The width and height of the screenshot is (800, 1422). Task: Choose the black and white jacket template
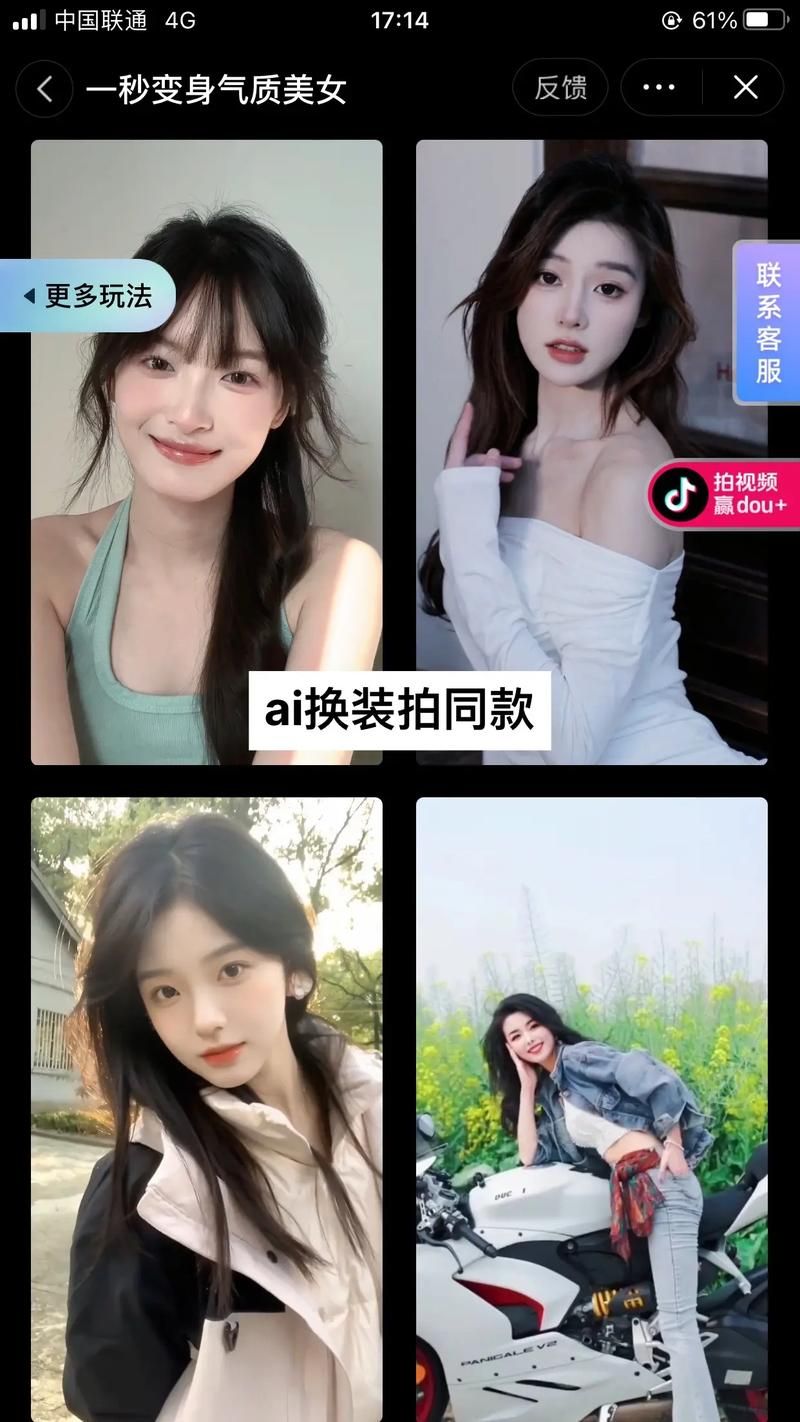click(206, 1110)
